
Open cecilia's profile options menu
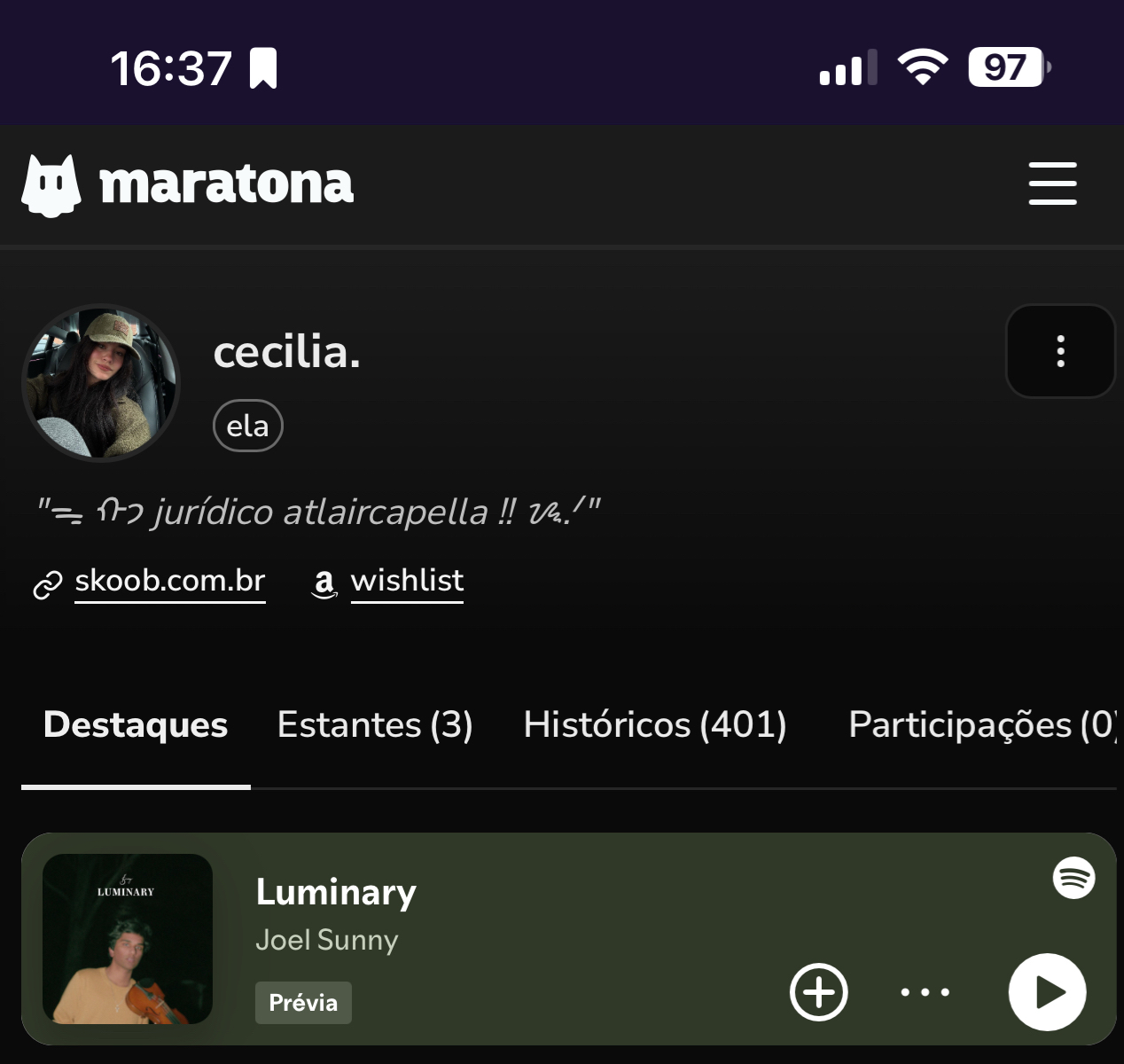(x=1060, y=351)
